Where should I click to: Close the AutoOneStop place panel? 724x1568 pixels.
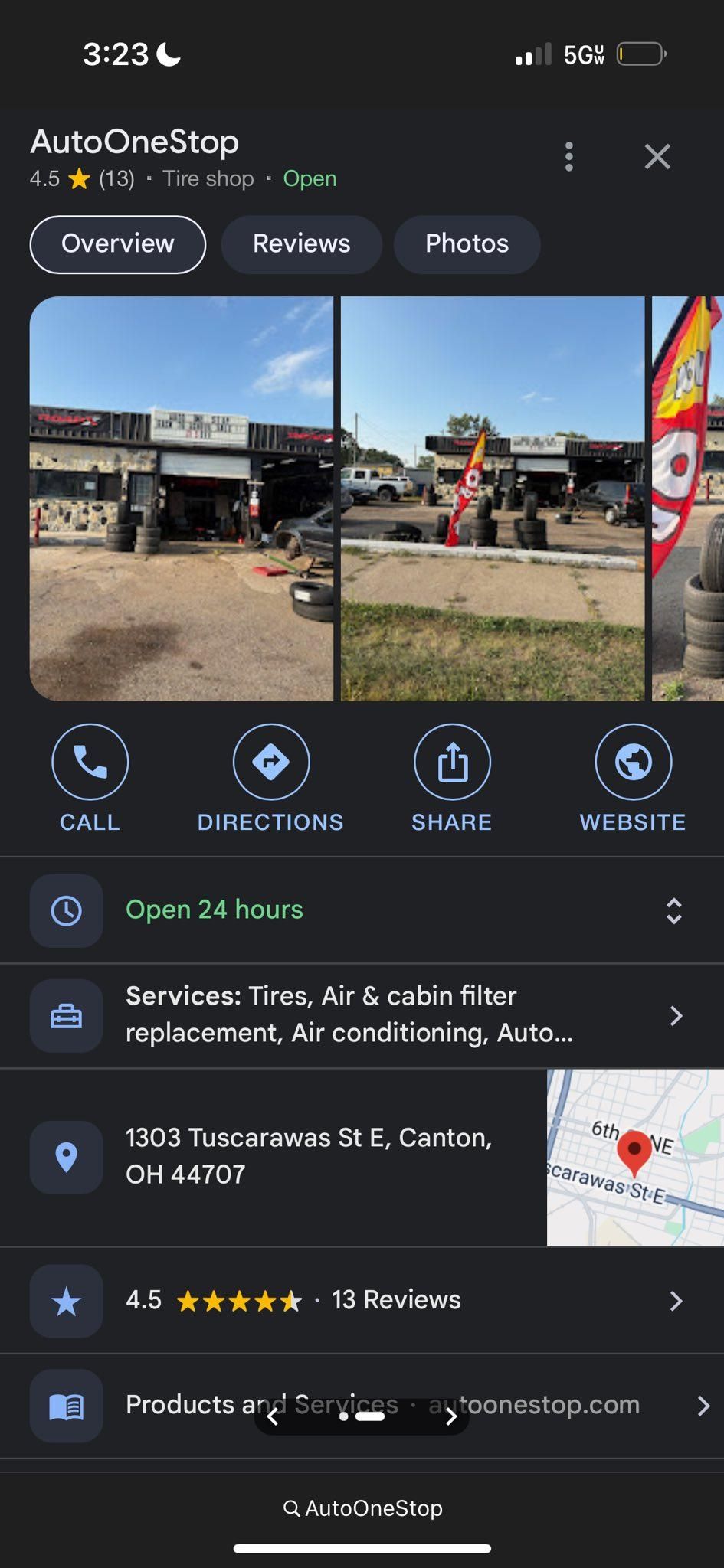[x=657, y=157]
